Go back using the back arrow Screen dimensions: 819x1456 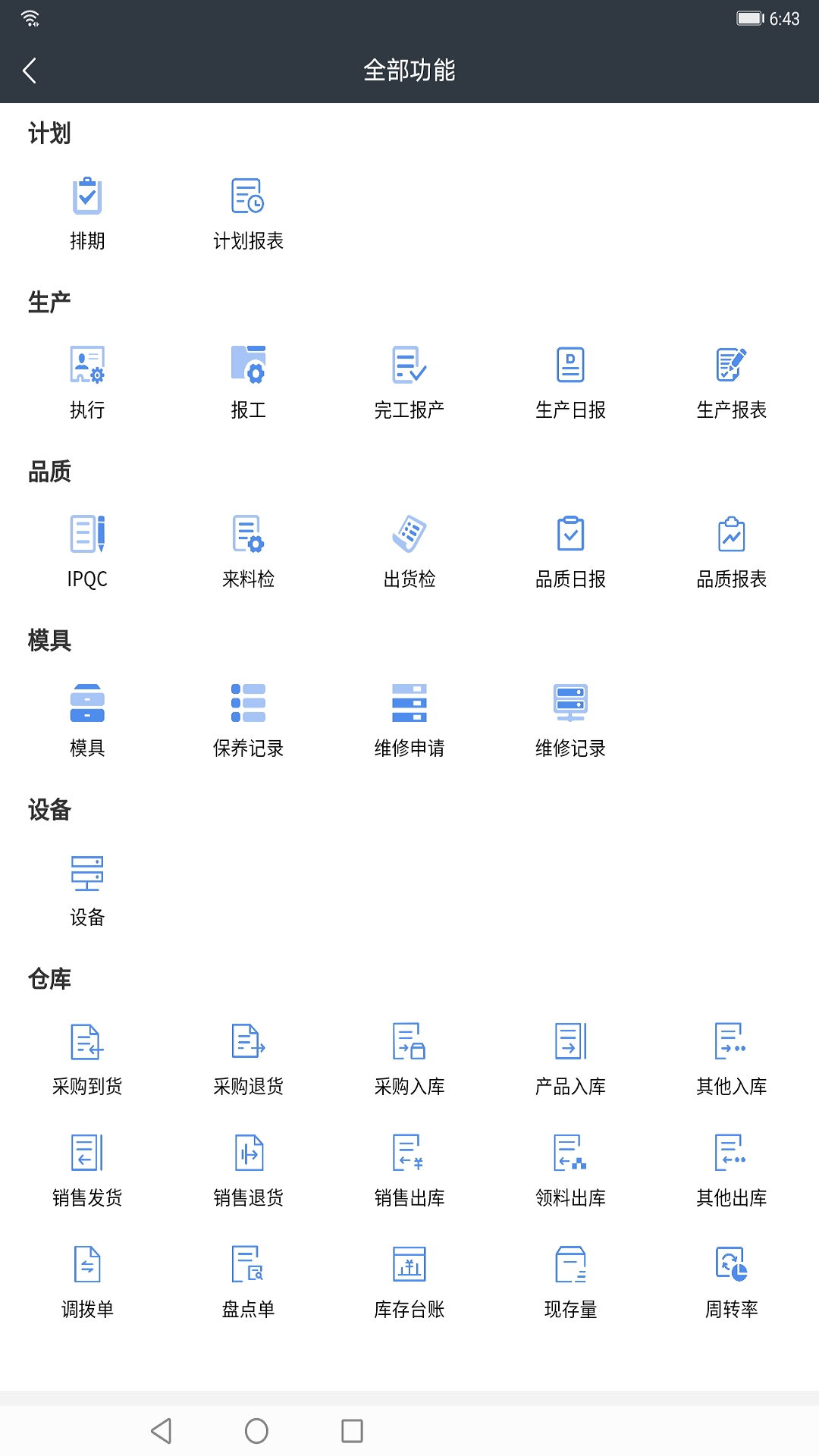point(29,69)
